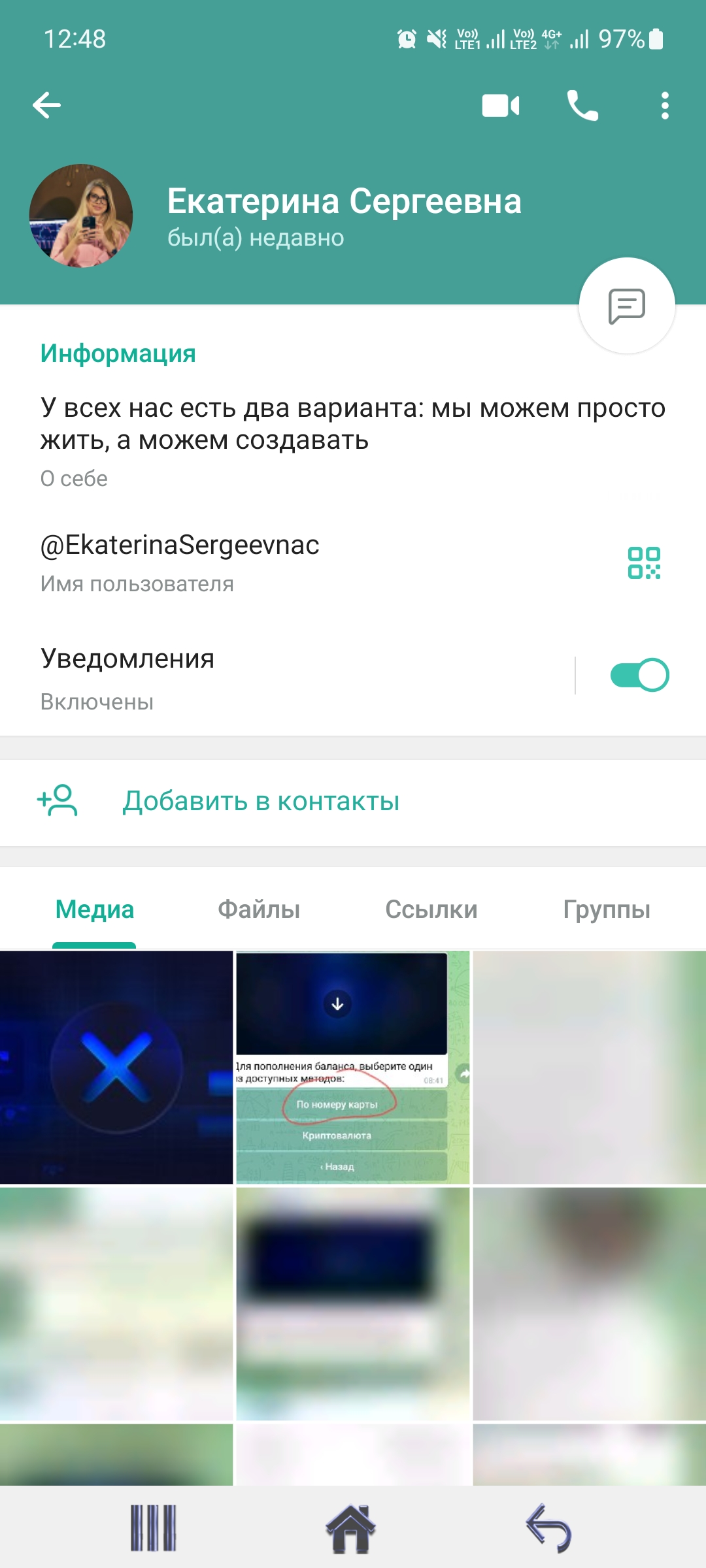
Task: Tap the username @EkaterinaSergeevnac row
Action: point(261,562)
